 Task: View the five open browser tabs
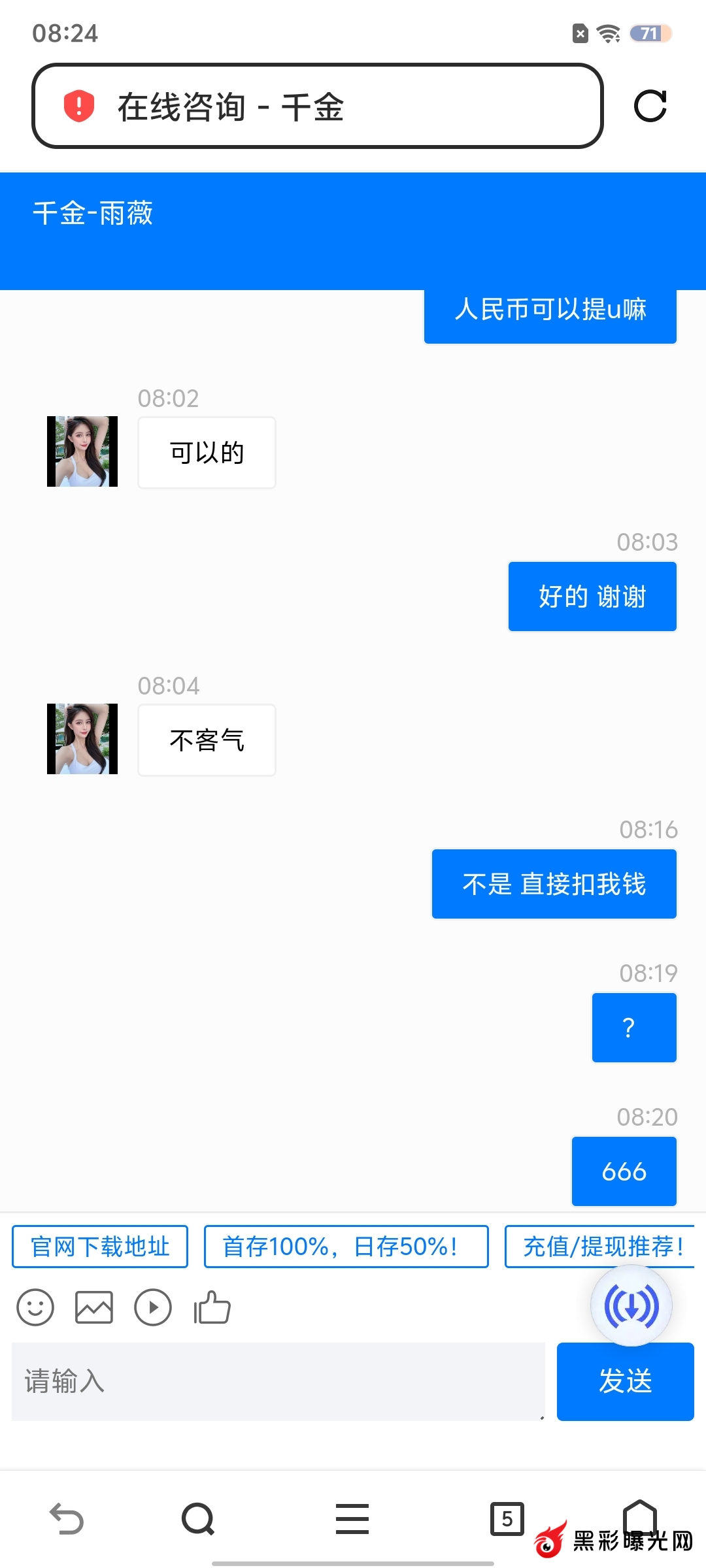click(x=507, y=1518)
